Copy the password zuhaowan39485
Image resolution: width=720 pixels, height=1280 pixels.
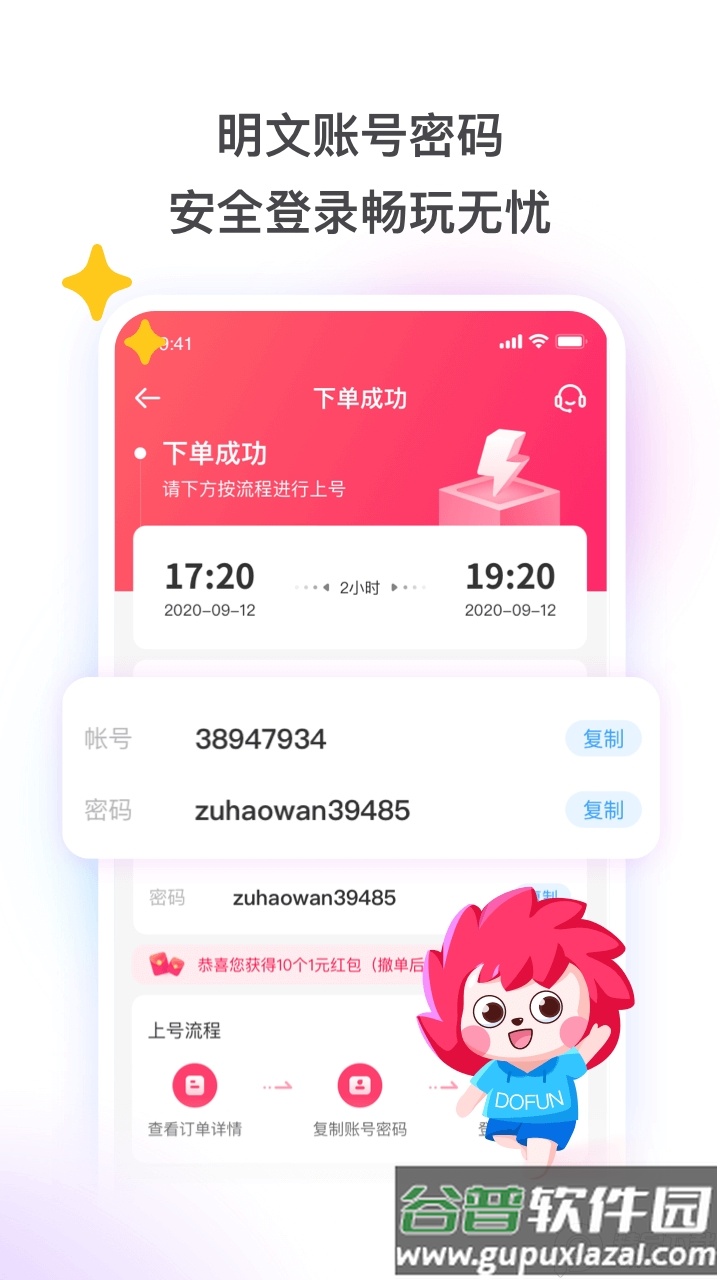603,810
